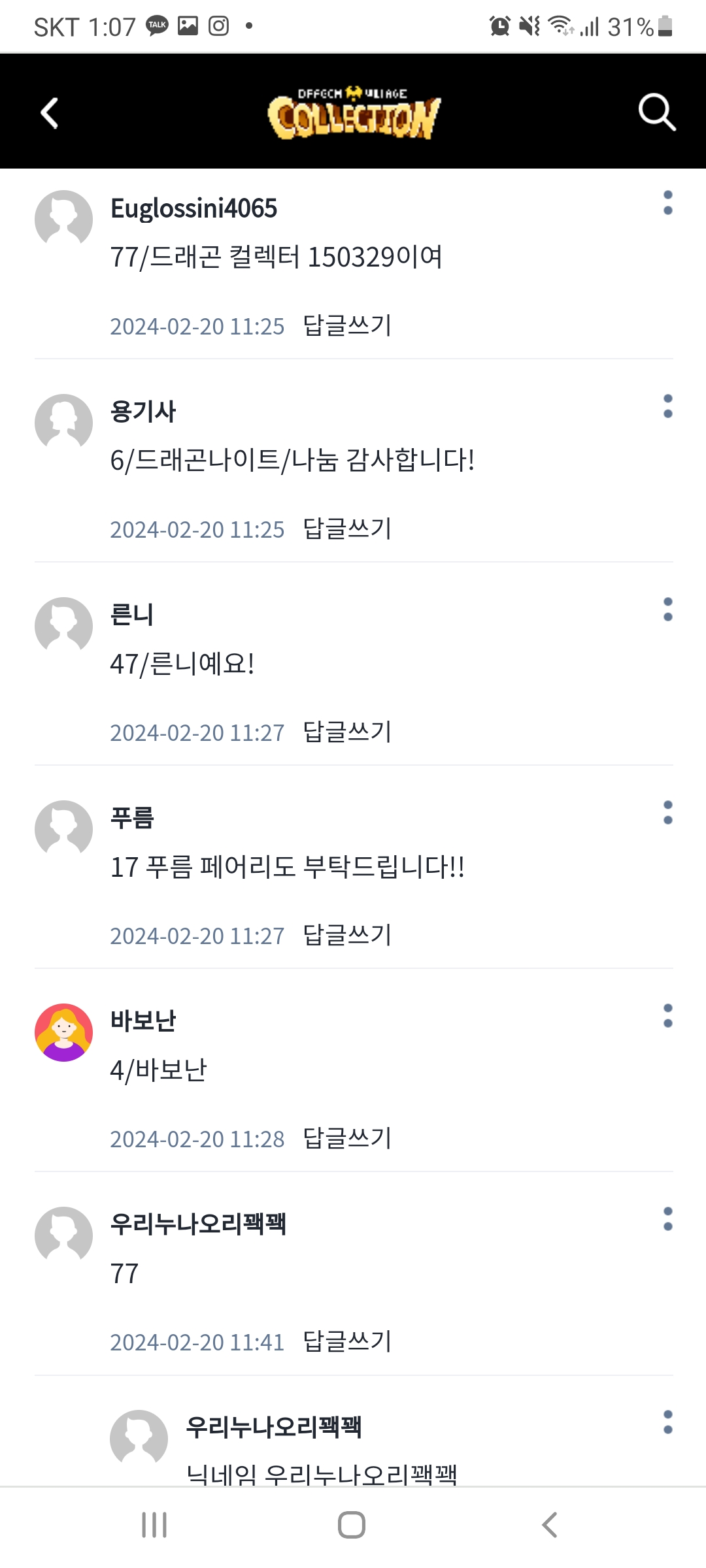
Task: Open recent apps from navigation bar
Action: click(x=154, y=1525)
